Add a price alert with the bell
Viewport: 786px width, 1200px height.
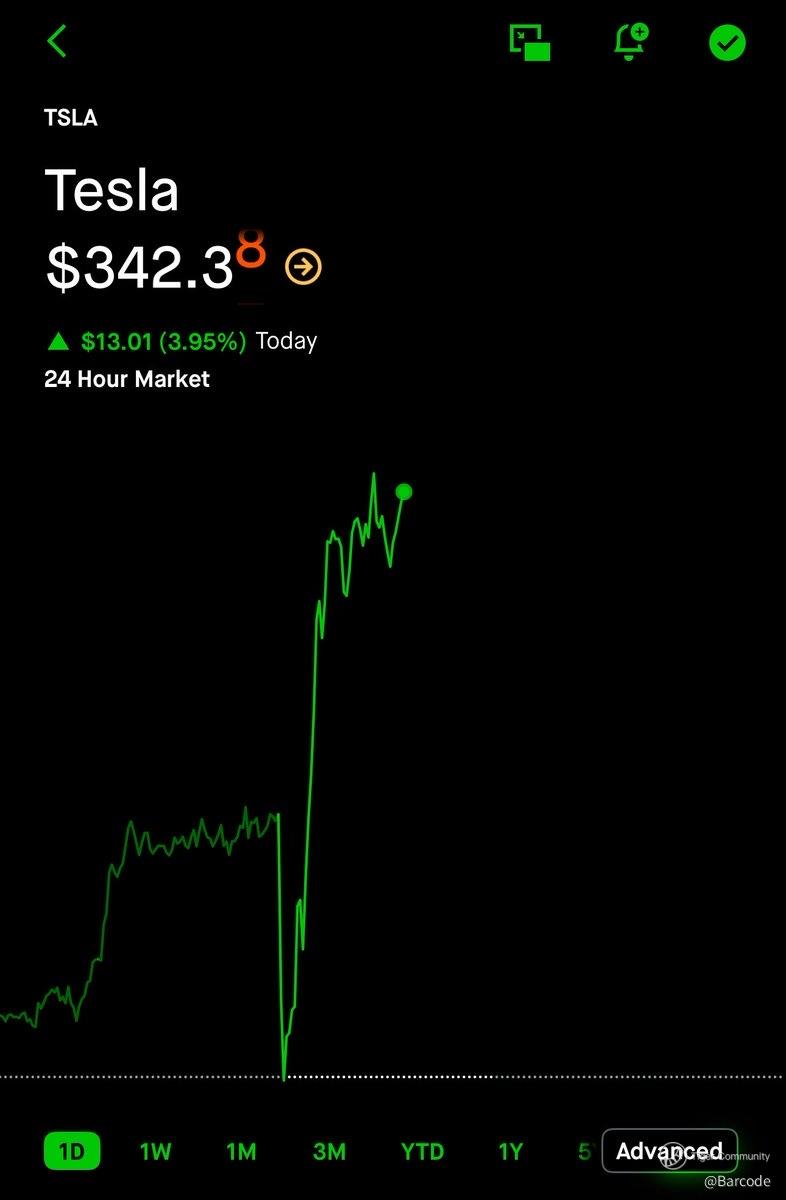click(x=630, y=42)
